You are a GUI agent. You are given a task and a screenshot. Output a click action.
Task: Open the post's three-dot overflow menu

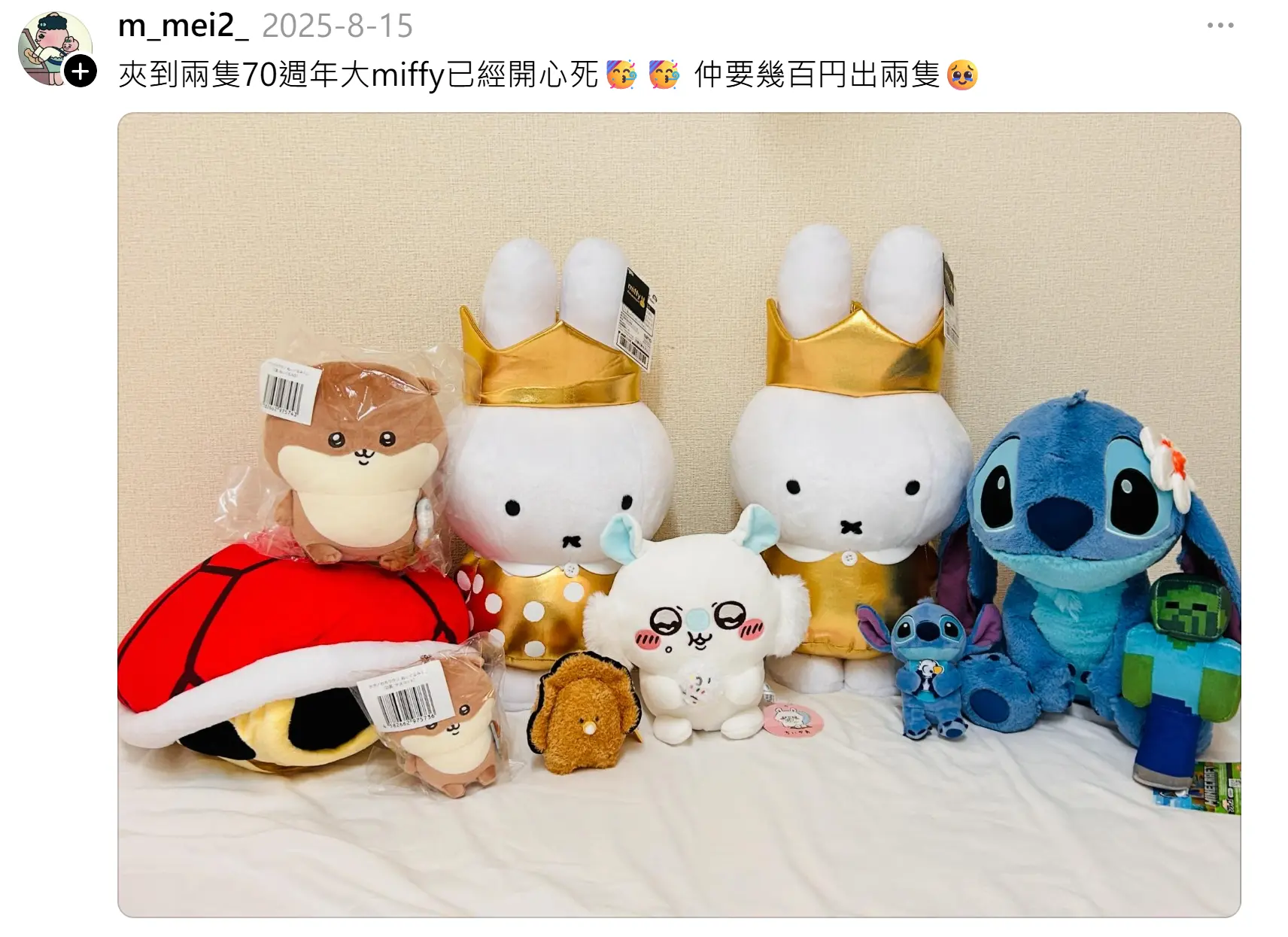click(1220, 26)
